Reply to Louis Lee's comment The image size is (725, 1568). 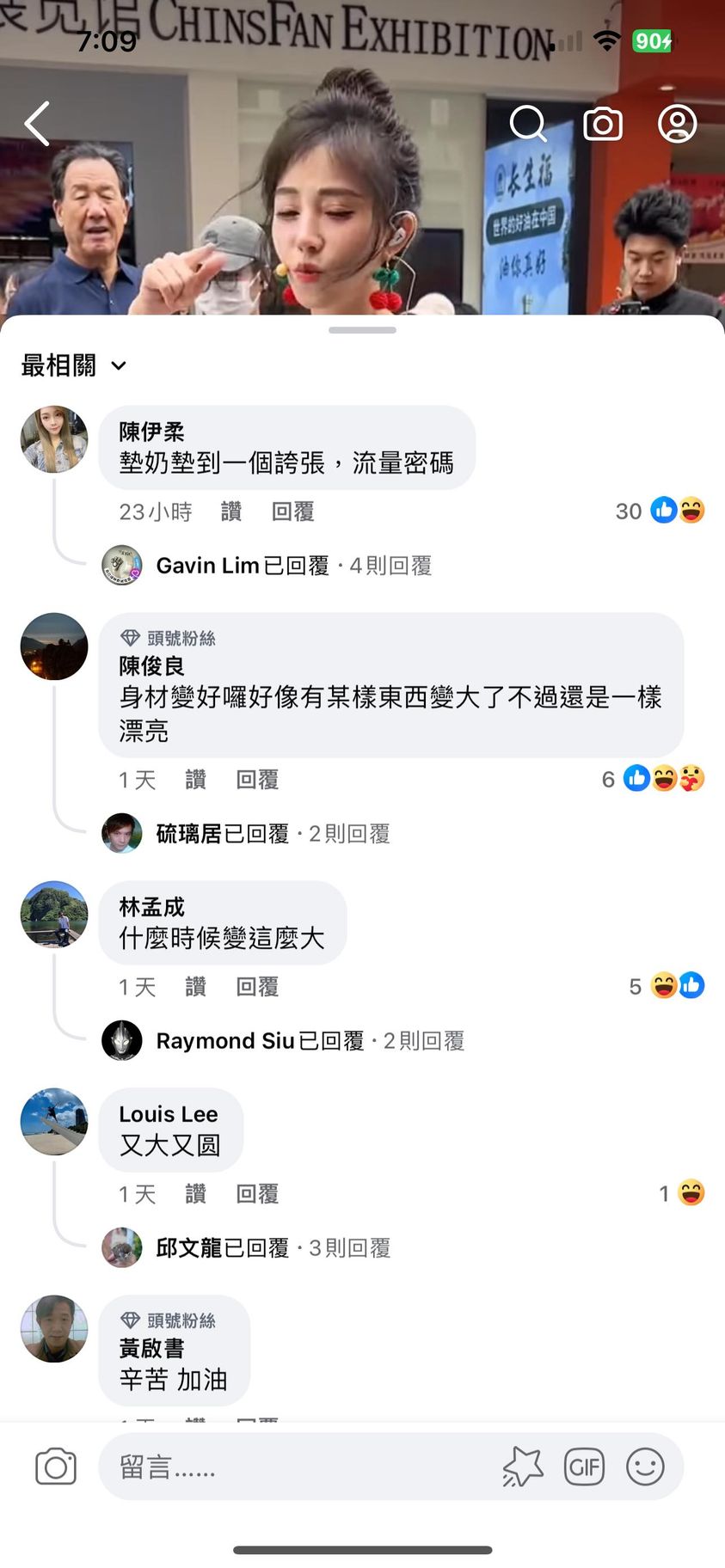[x=257, y=1194]
